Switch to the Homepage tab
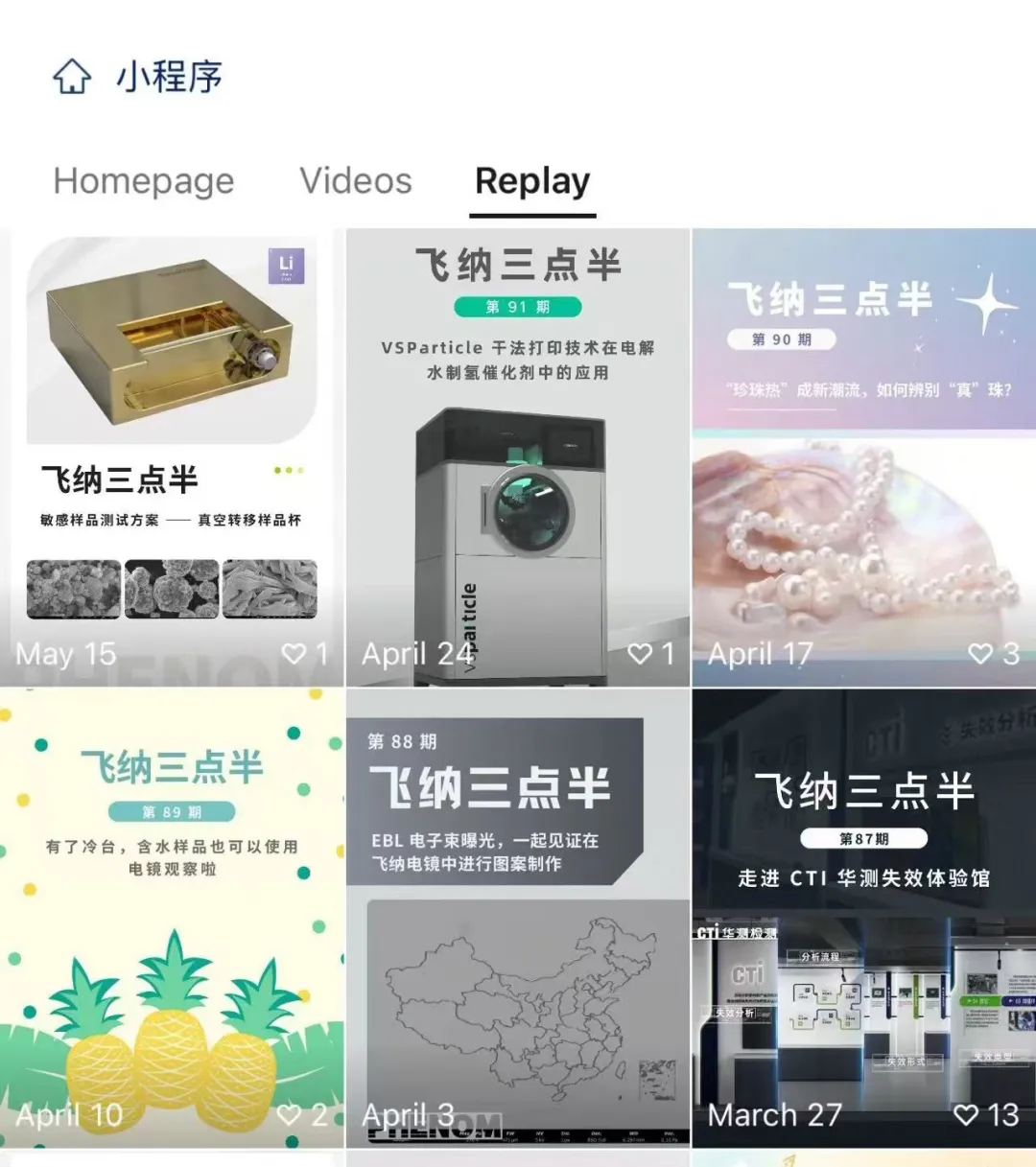This screenshot has height=1167, width=1036. point(144,181)
